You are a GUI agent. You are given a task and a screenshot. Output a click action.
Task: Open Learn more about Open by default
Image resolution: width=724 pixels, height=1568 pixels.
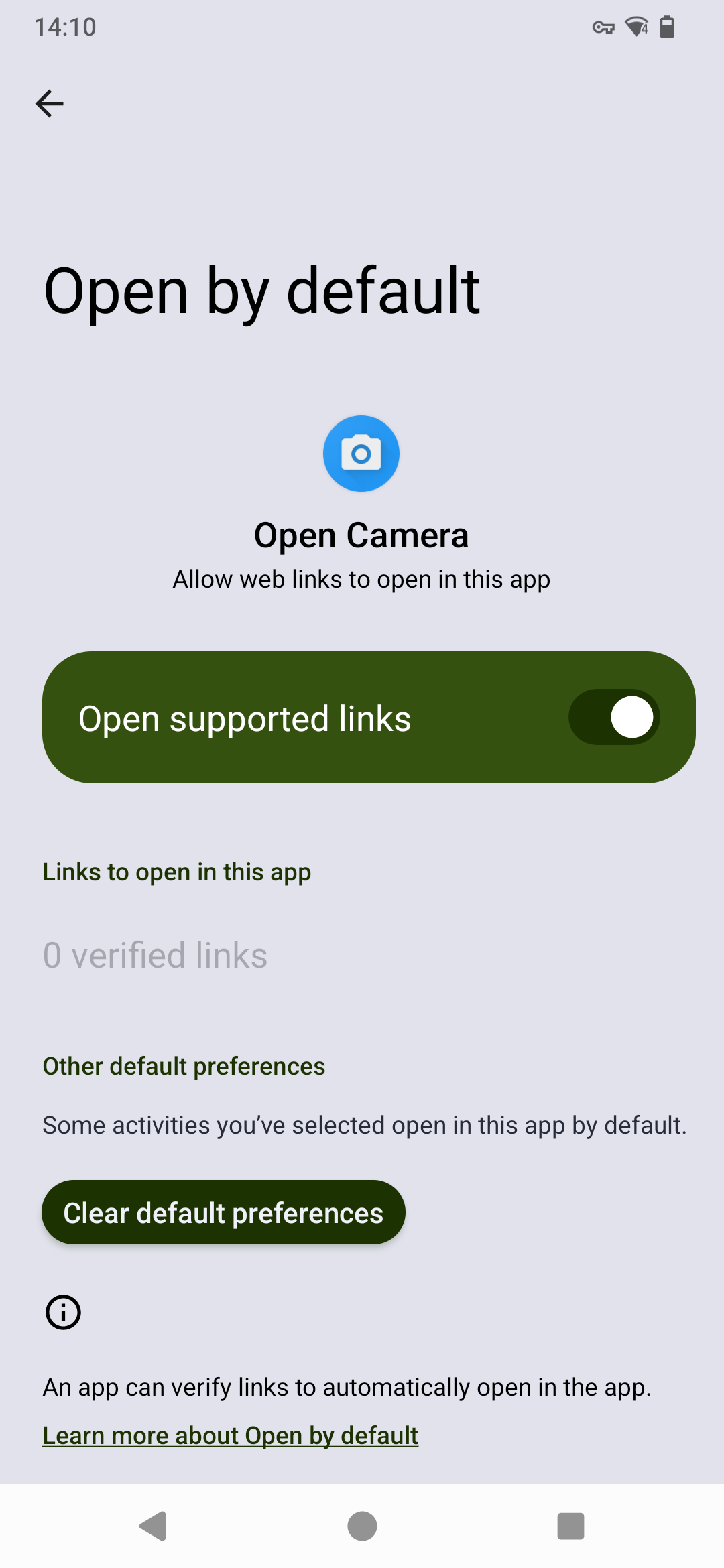tap(230, 1435)
